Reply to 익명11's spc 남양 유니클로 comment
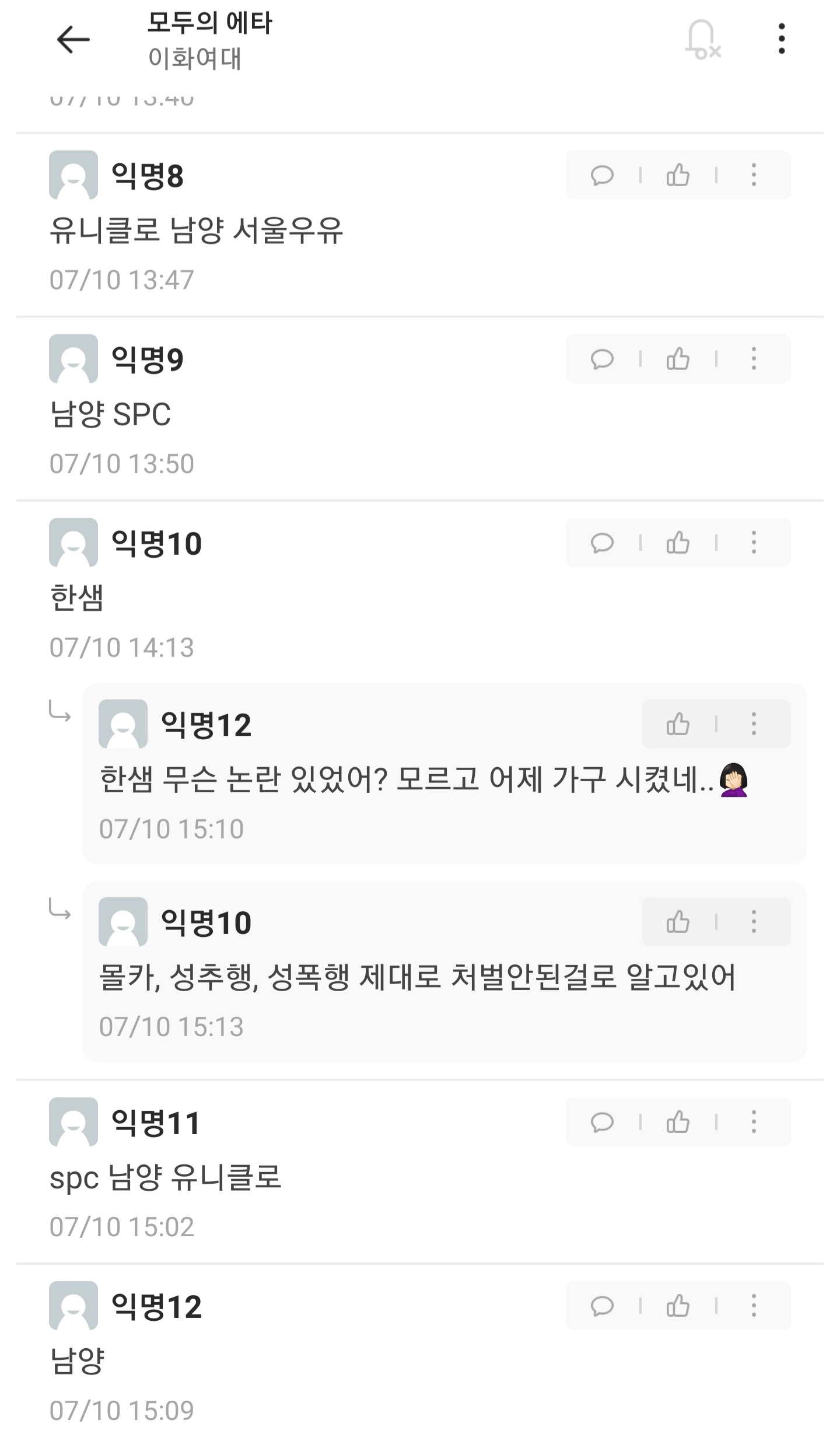Viewport: 840px width, 1448px height. tap(602, 1122)
